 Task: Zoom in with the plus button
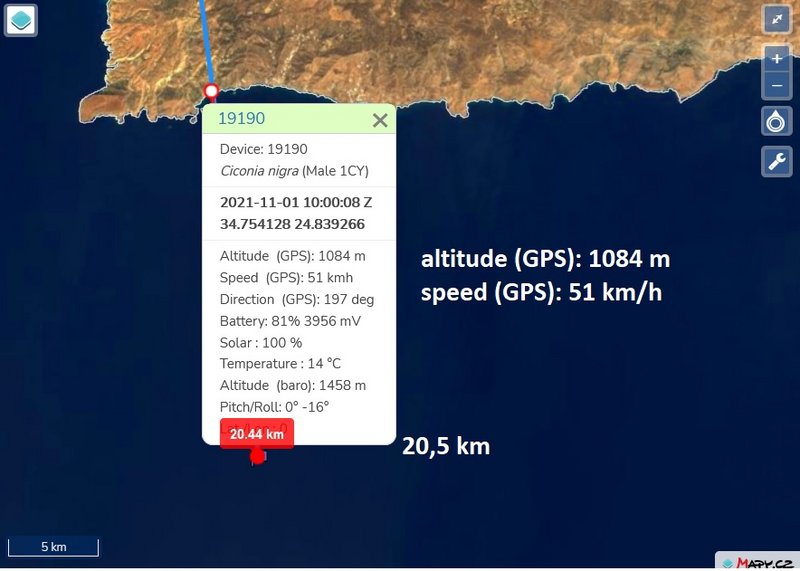[777, 59]
